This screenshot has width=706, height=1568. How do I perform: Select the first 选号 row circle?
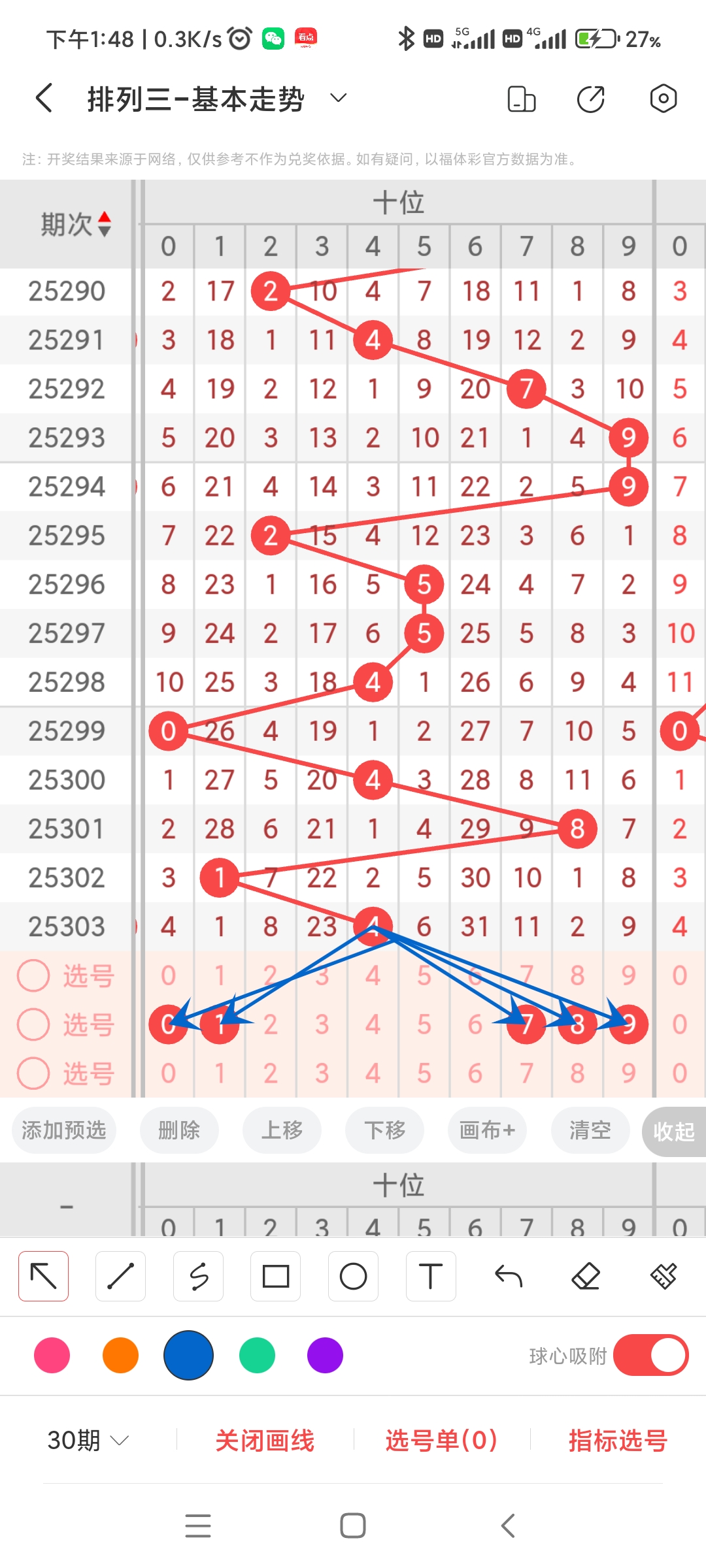click(33, 976)
